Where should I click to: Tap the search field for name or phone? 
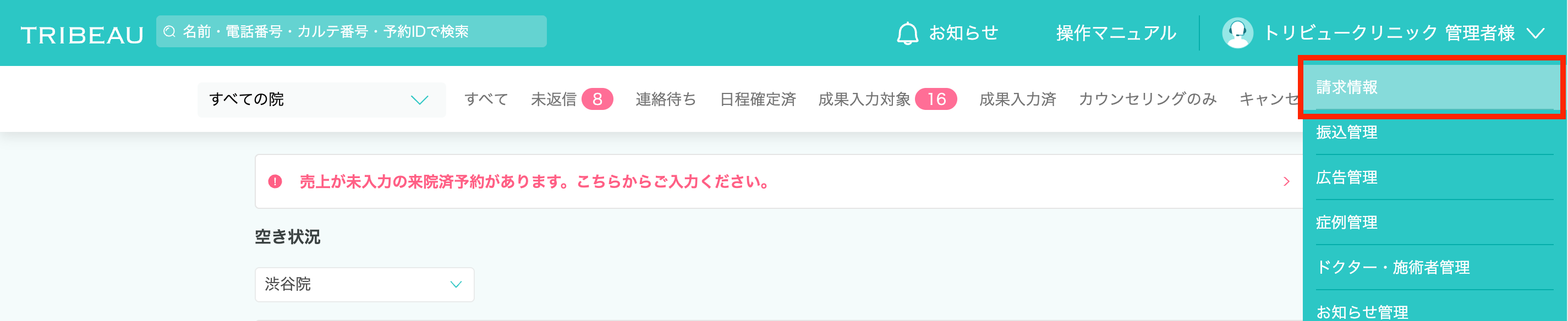(x=350, y=32)
